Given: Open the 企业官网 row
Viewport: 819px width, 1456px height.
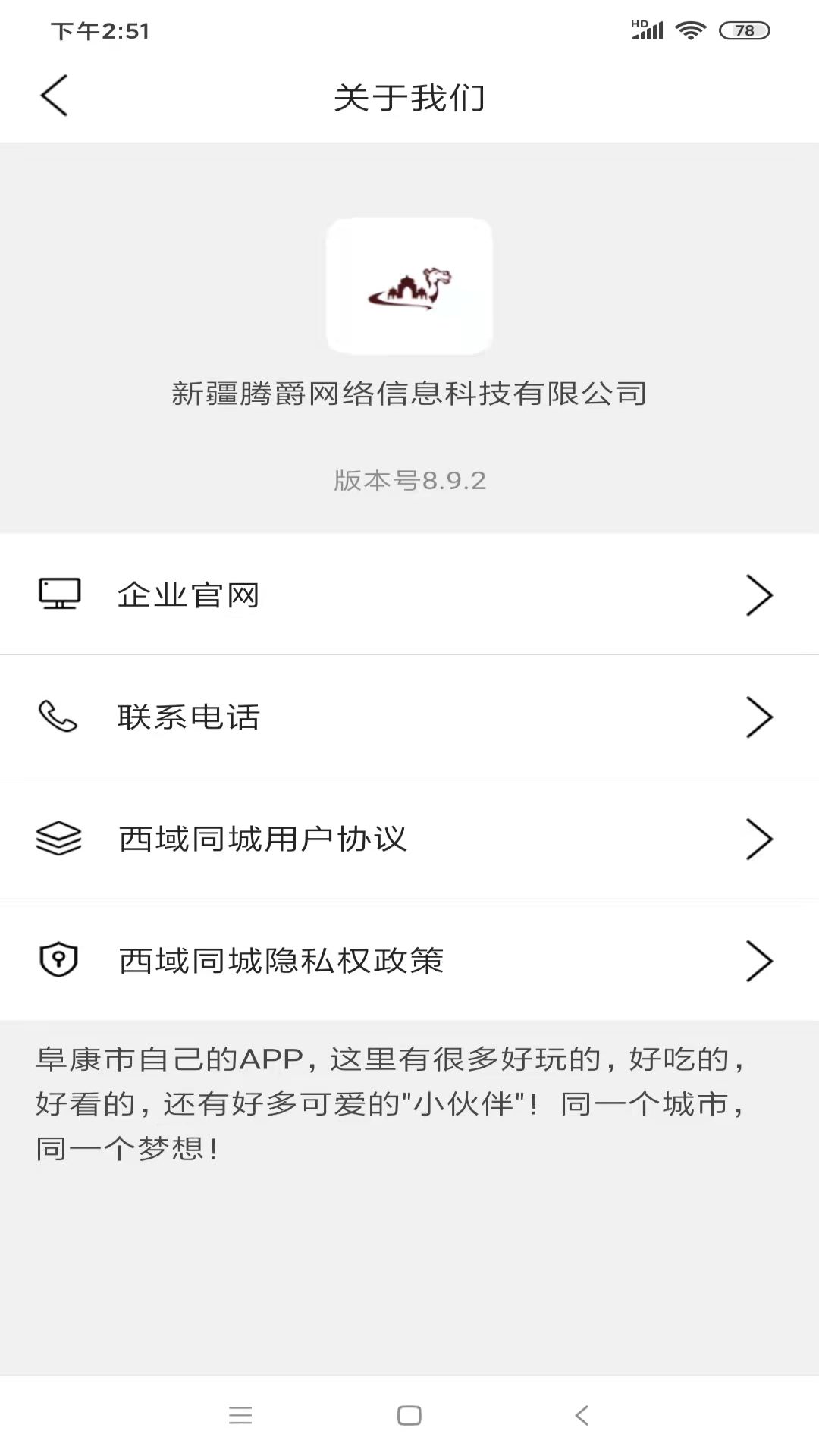Looking at the screenshot, I should (x=409, y=595).
